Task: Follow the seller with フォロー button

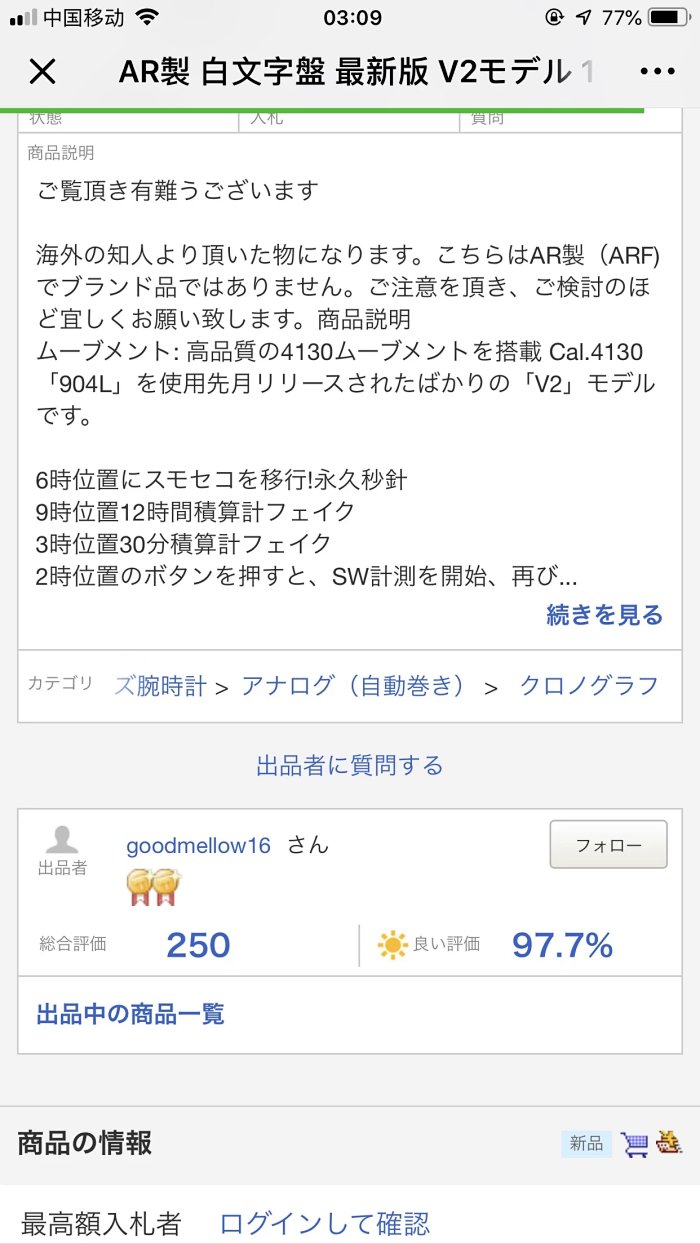Action: [x=608, y=845]
